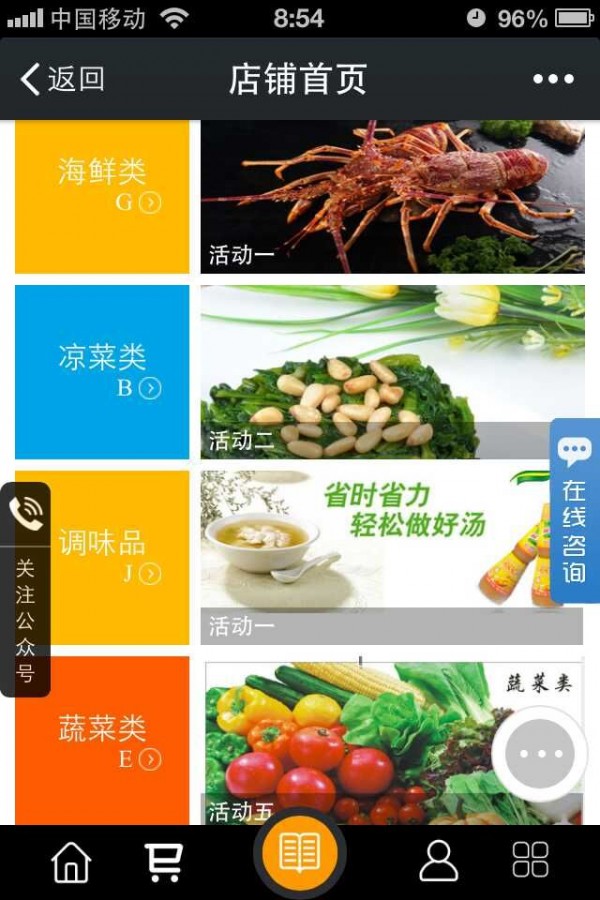Open the grid categories tab
Image resolution: width=600 pixels, height=900 pixels.
(530, 860)
